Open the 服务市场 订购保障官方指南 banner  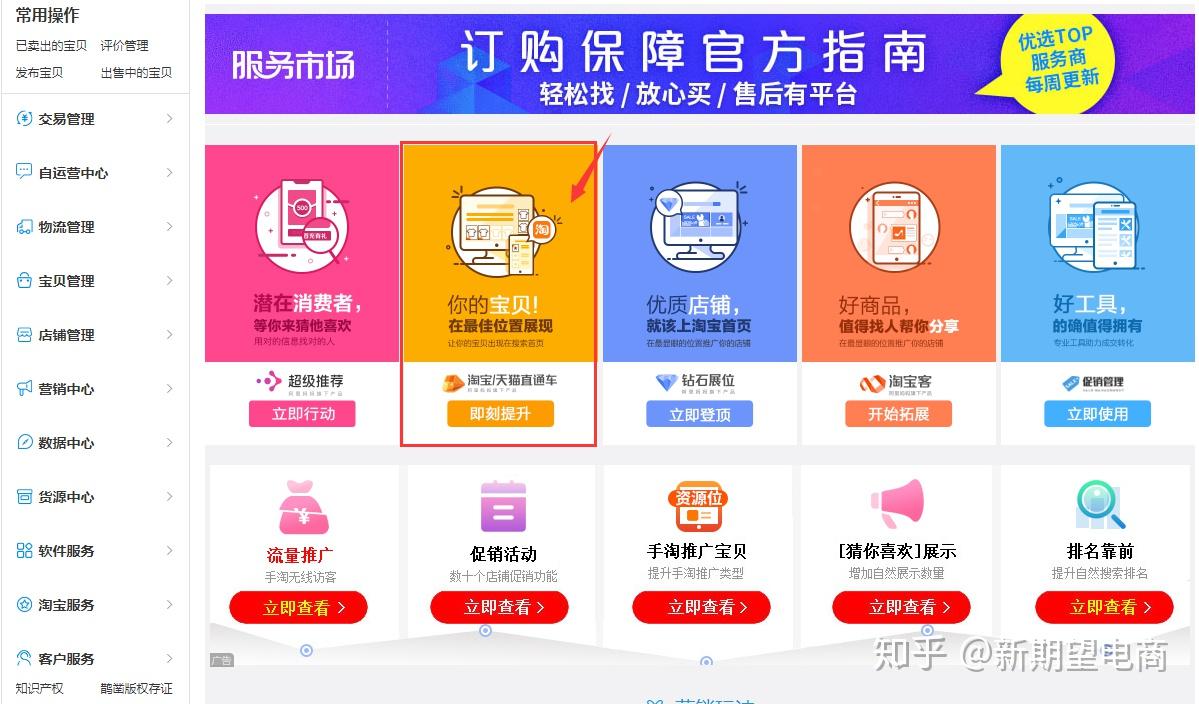(700, 63)
